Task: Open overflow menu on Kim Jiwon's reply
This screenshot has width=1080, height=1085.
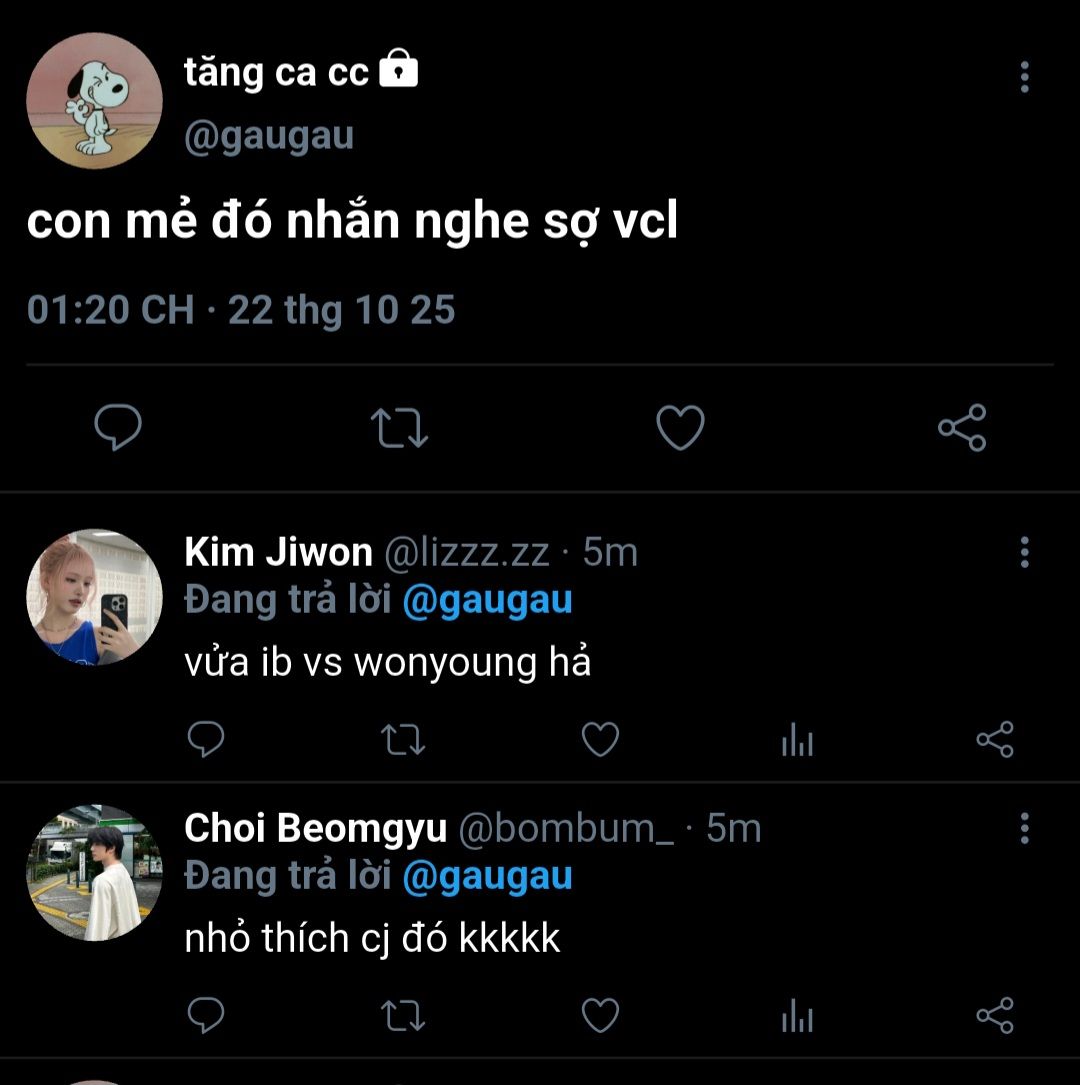Action: tap(1024, 552)
